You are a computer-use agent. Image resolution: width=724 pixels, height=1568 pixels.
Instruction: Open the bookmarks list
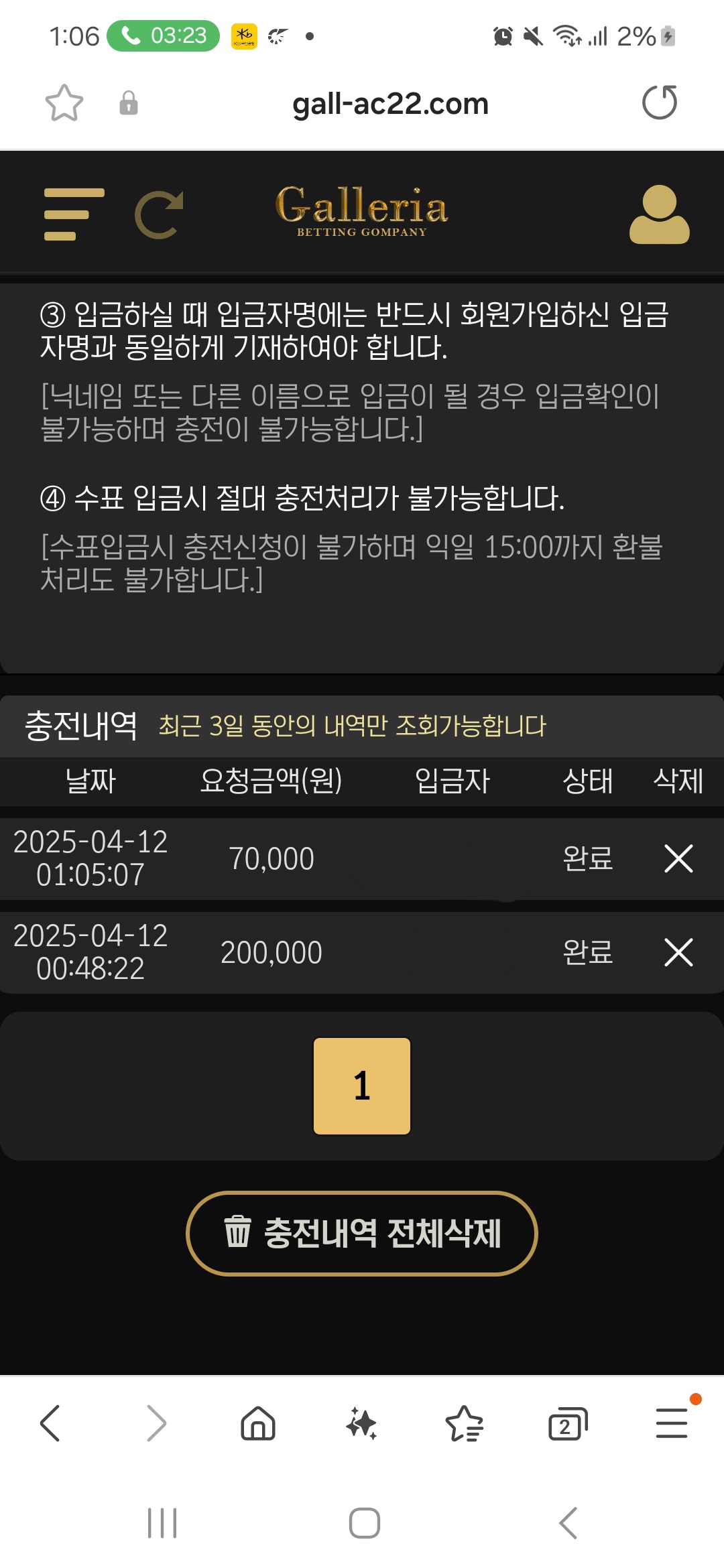[464, 1423]
